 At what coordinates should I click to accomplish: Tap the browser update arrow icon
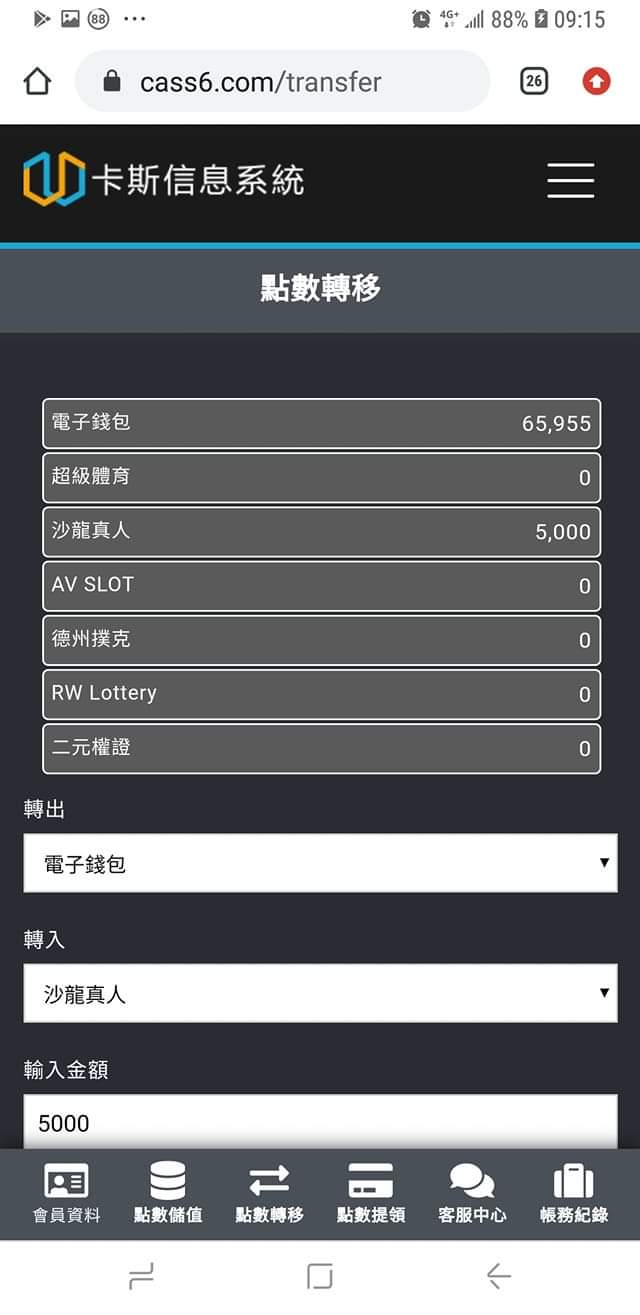pyautogui.click(x=596, y=81)
